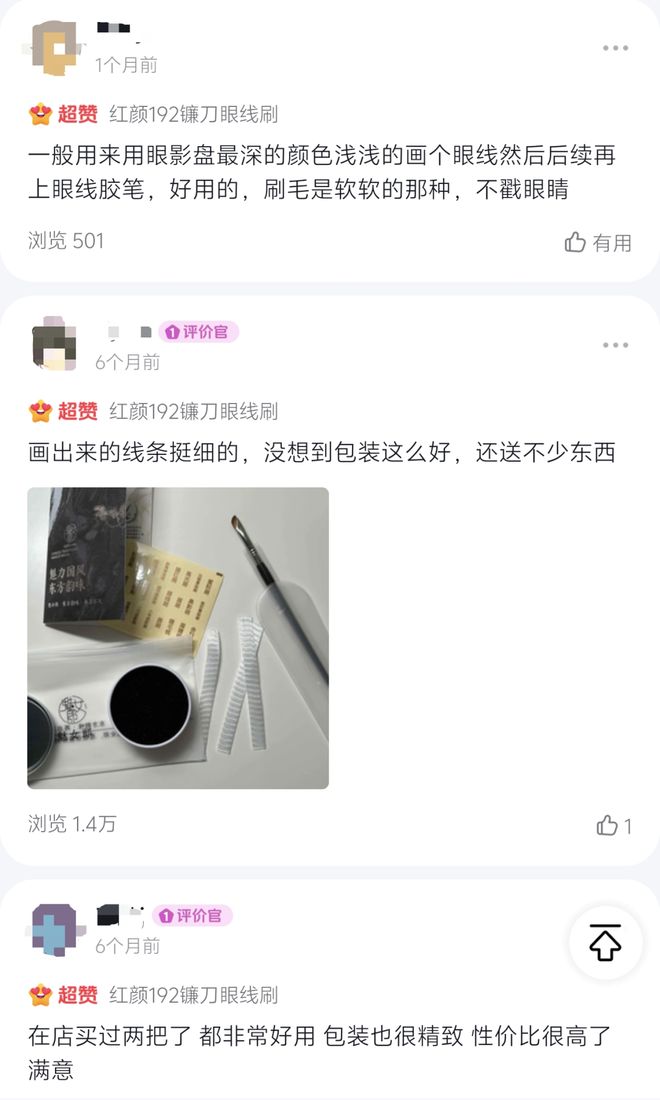Screen dimensions: 660x1100
Task: Tap the scroll-to-top arrow button
Action: click(605, 942)
